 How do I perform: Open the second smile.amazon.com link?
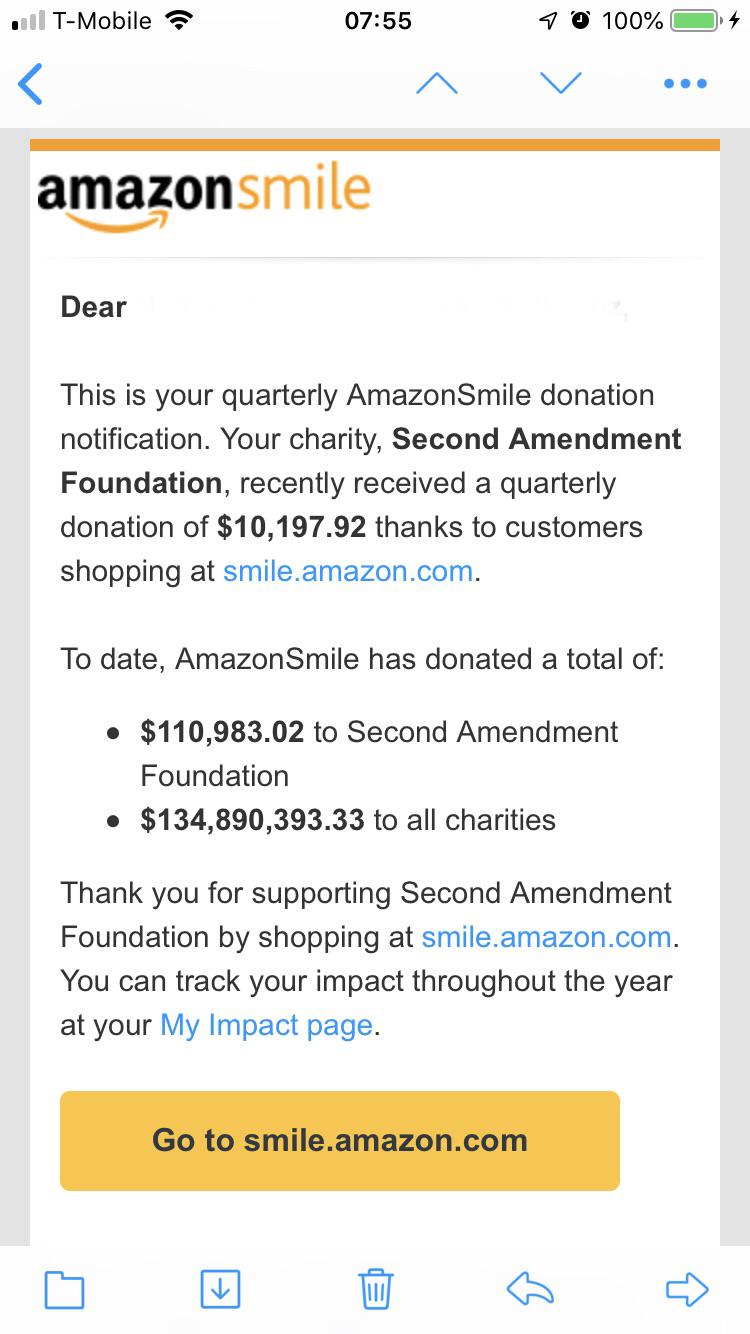(x=545, y=936)
